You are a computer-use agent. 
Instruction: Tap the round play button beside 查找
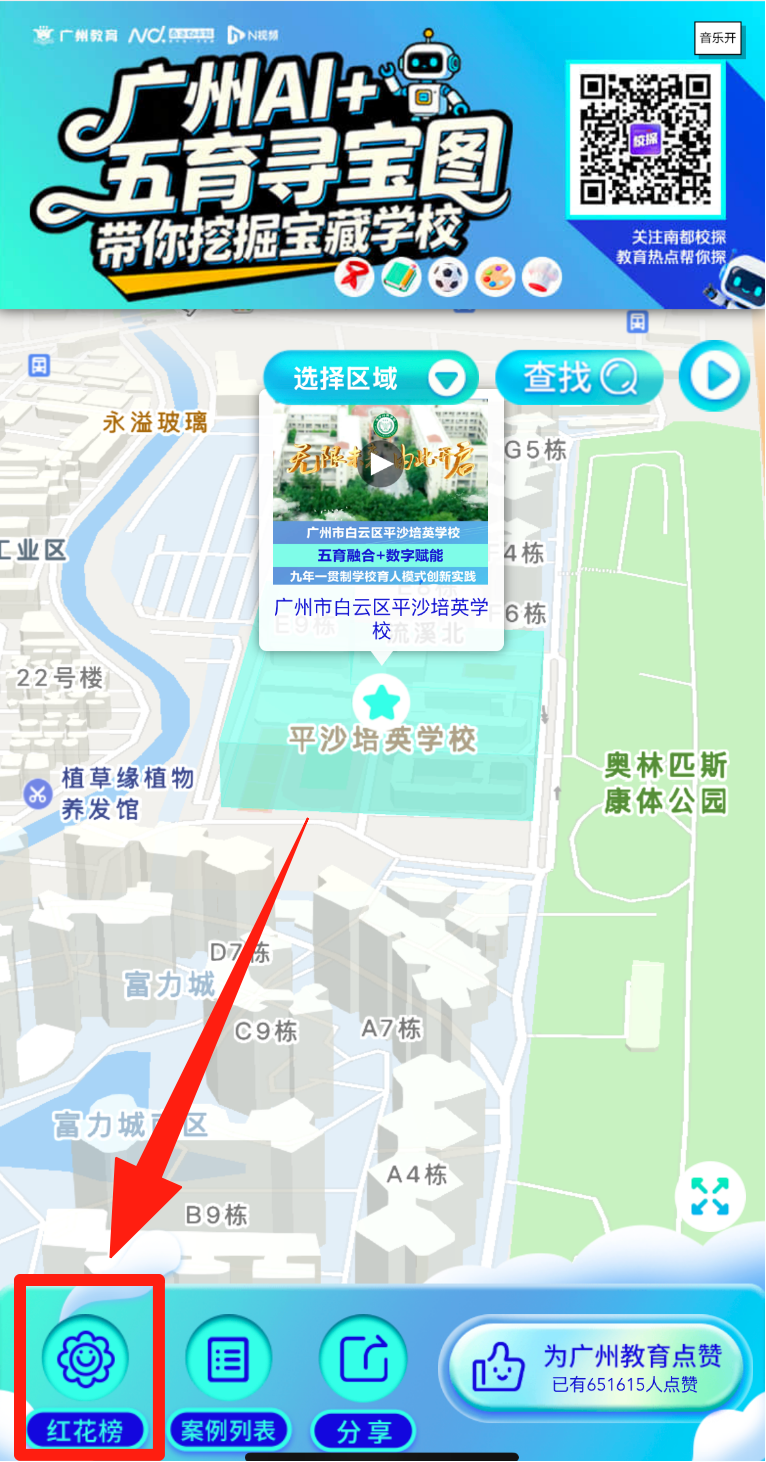(x=715, y=377)
